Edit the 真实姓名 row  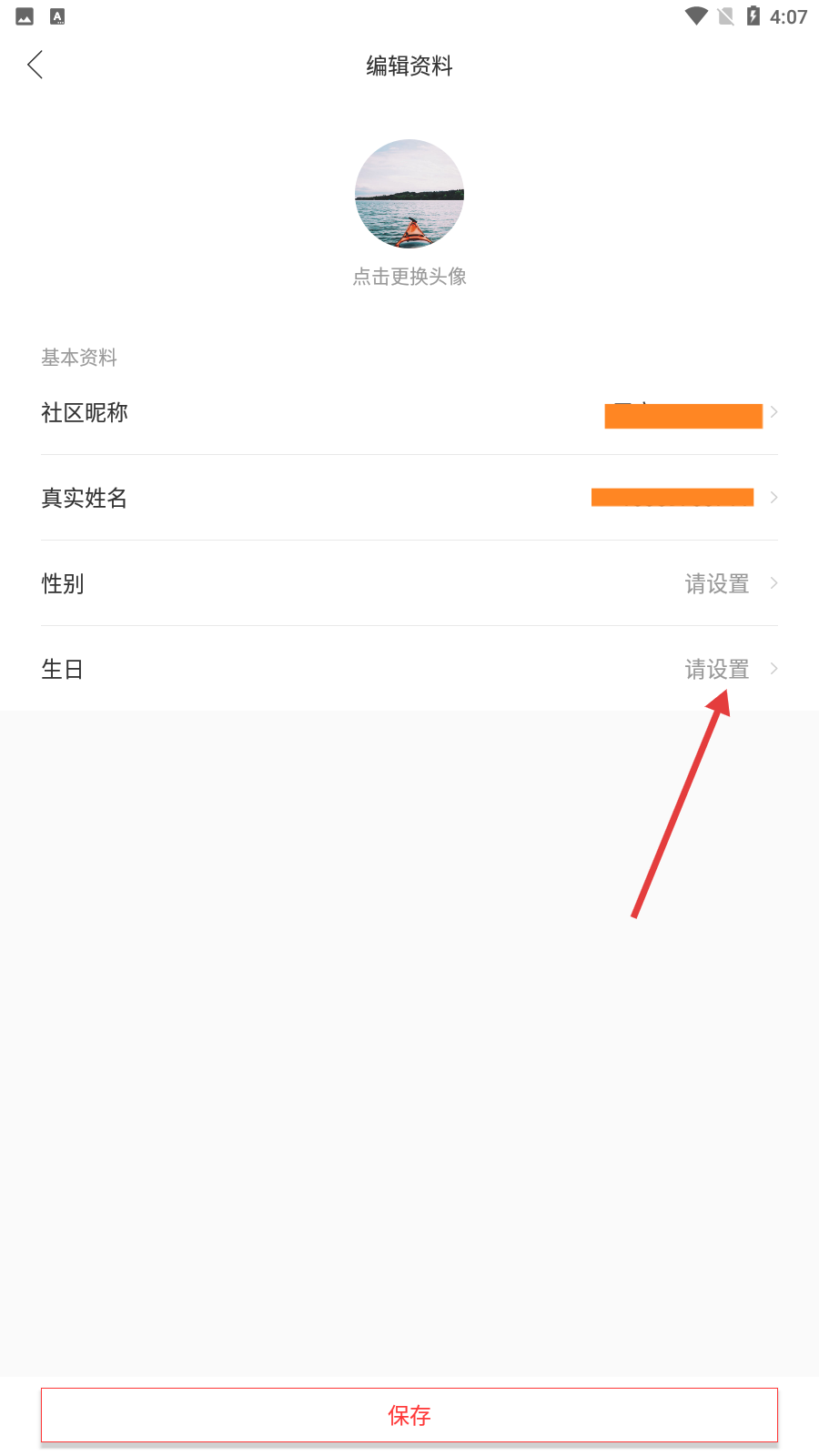coord(409,498)
